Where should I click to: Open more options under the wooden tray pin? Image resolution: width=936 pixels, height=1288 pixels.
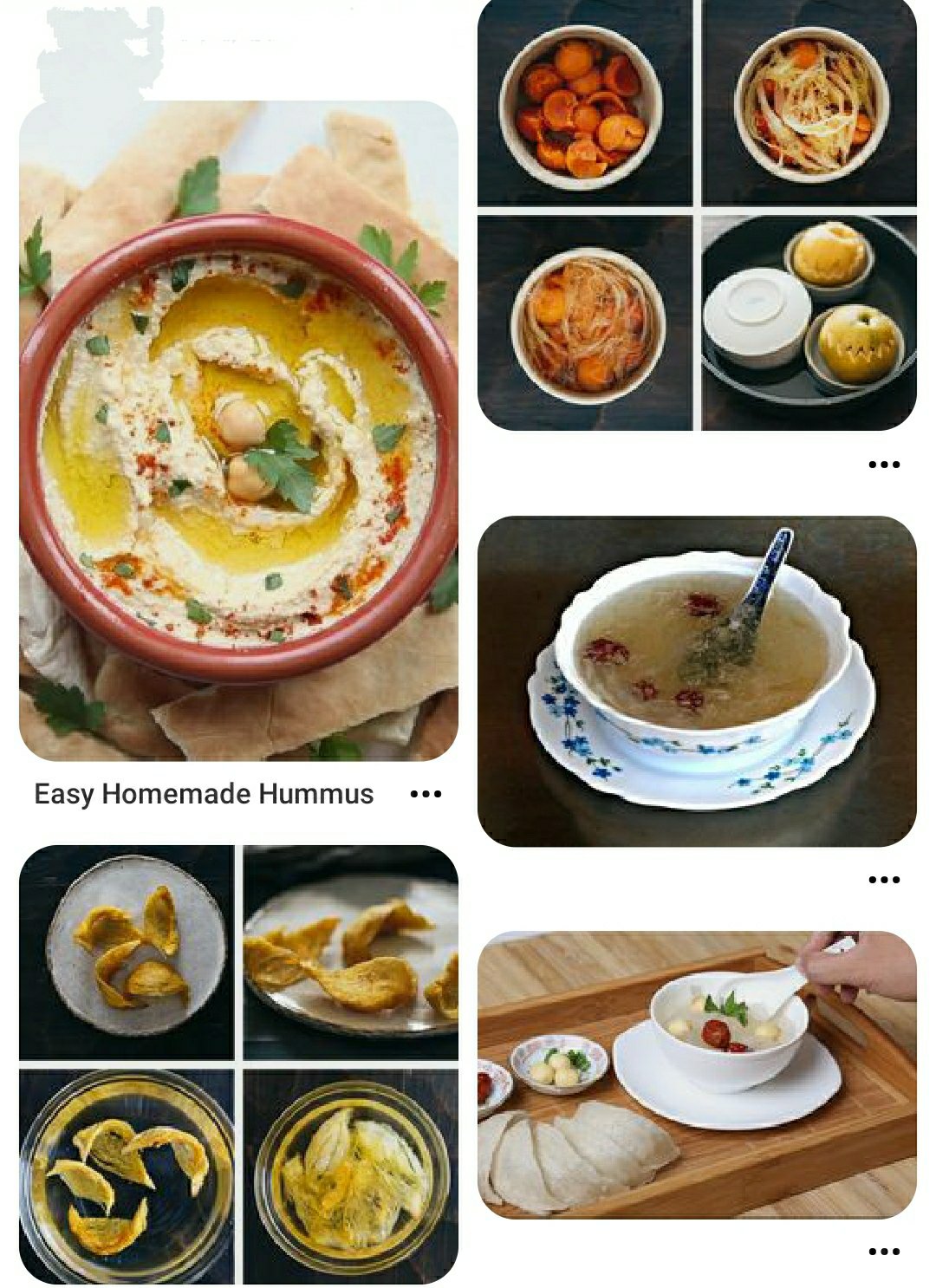pyautogui.click(x=883, y=1251)
